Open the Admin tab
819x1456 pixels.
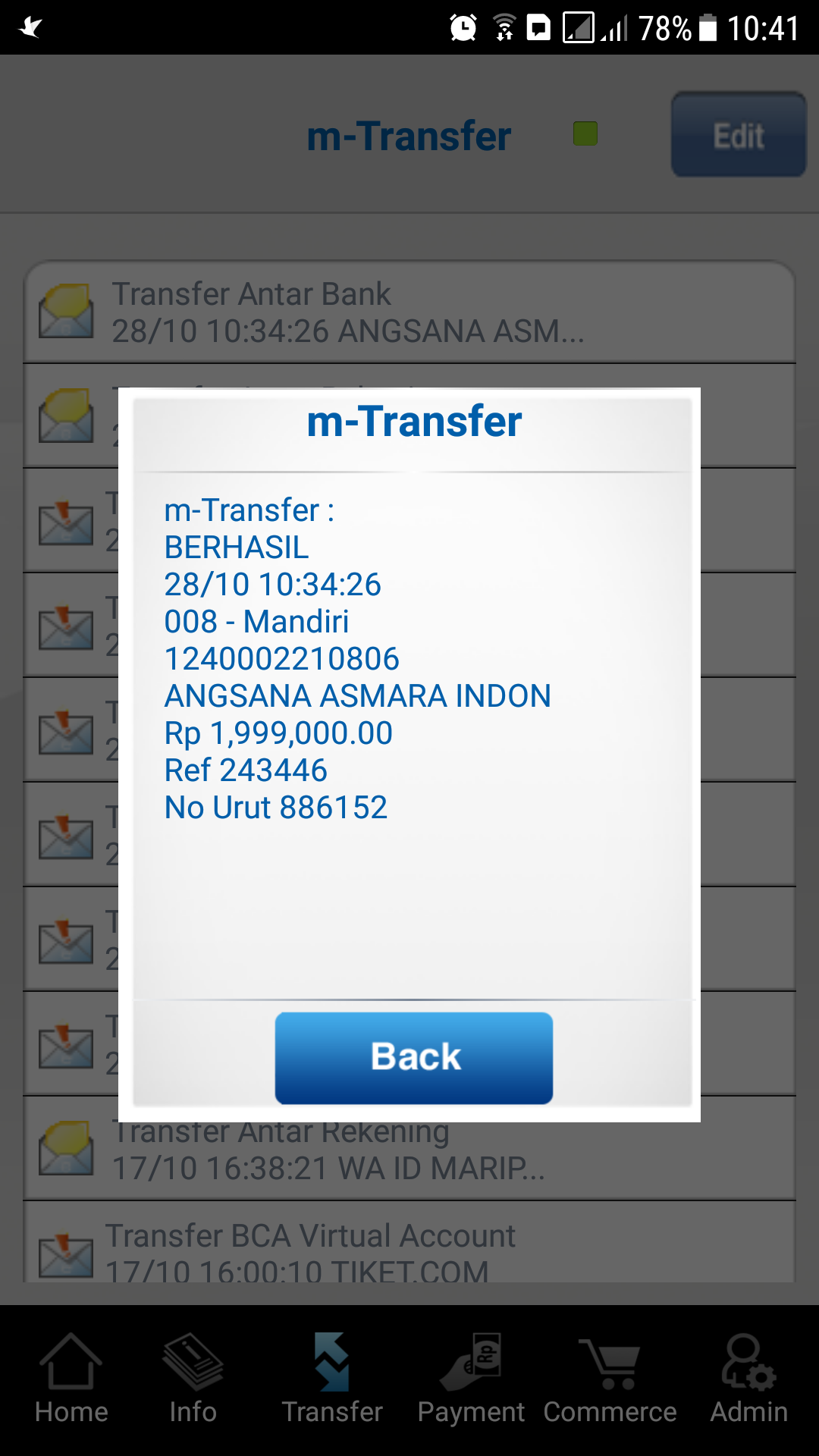coord(749,1380)
